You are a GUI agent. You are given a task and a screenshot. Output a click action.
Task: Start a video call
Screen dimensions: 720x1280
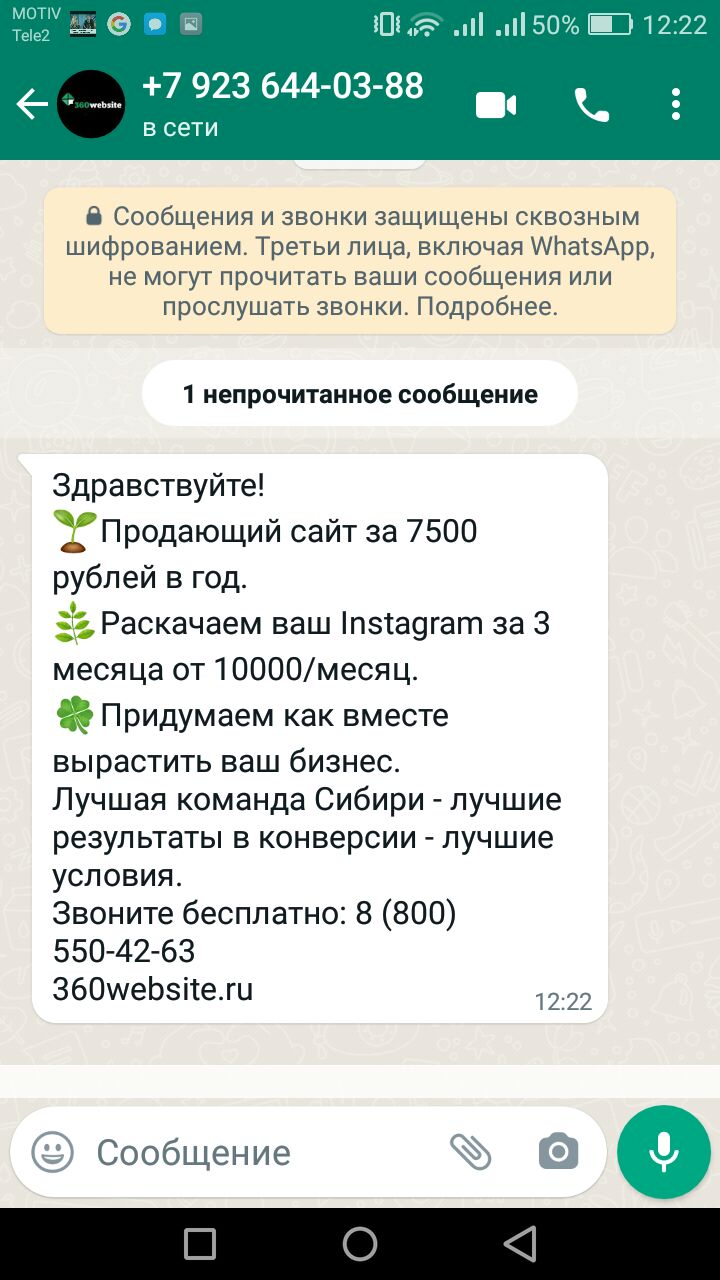click(x=496, y=104)
